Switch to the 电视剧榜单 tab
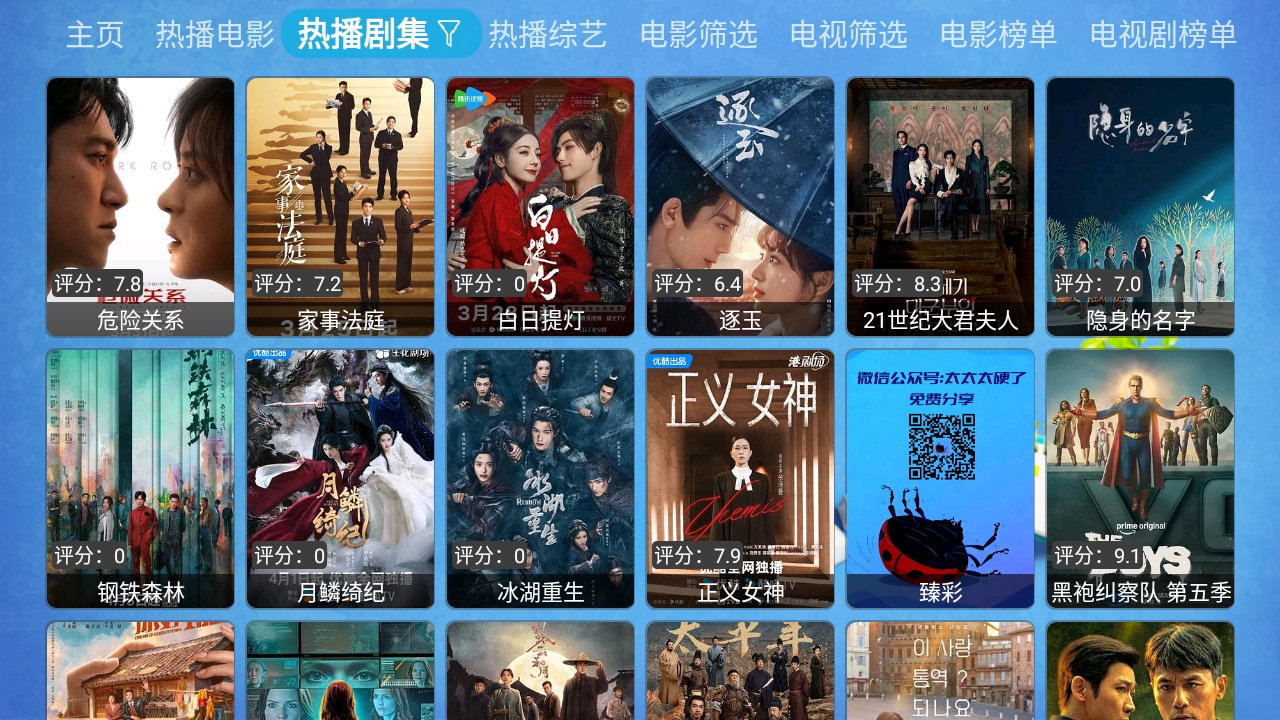1280x720 pixels. 1163,35
